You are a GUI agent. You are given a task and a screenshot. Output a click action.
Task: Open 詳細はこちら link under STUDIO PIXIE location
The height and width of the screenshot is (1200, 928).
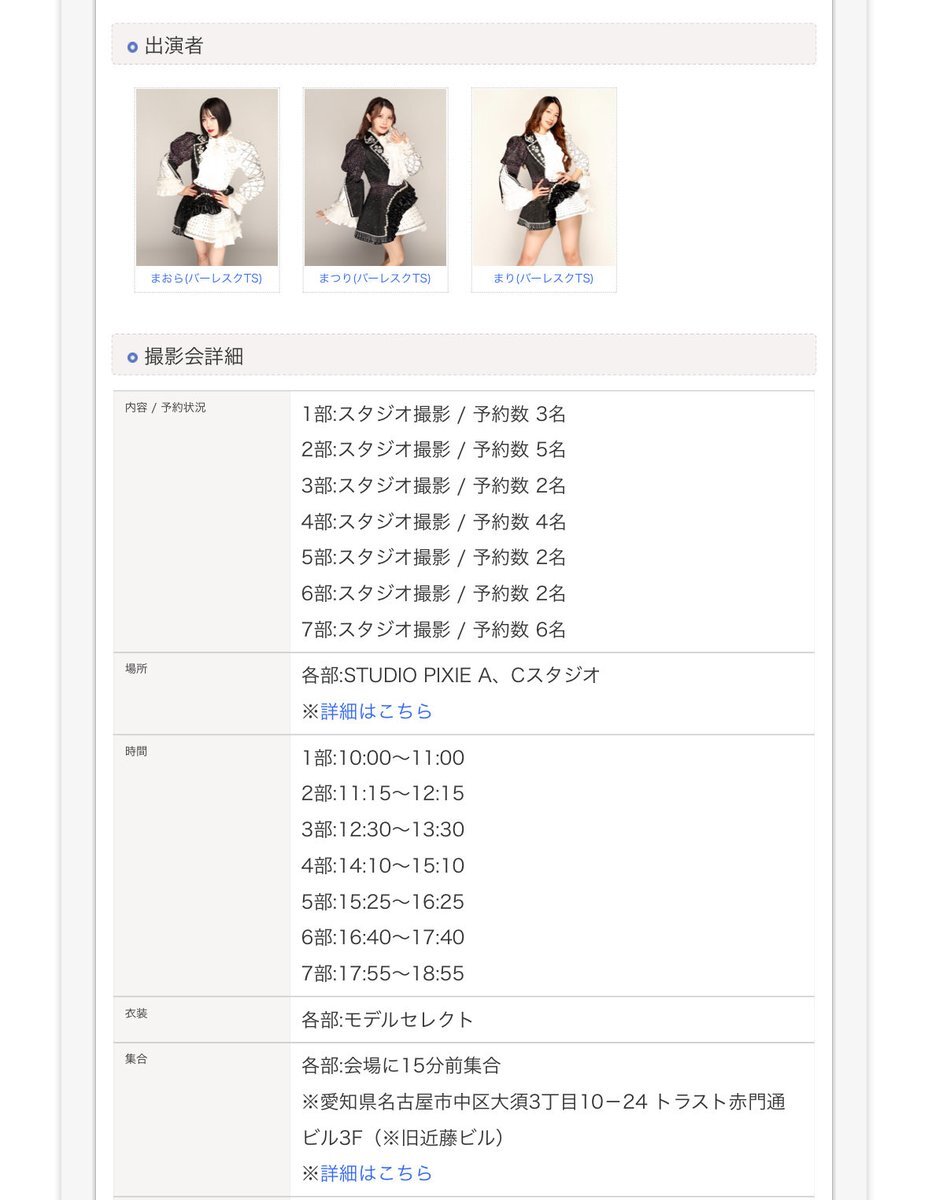point(376,711)
